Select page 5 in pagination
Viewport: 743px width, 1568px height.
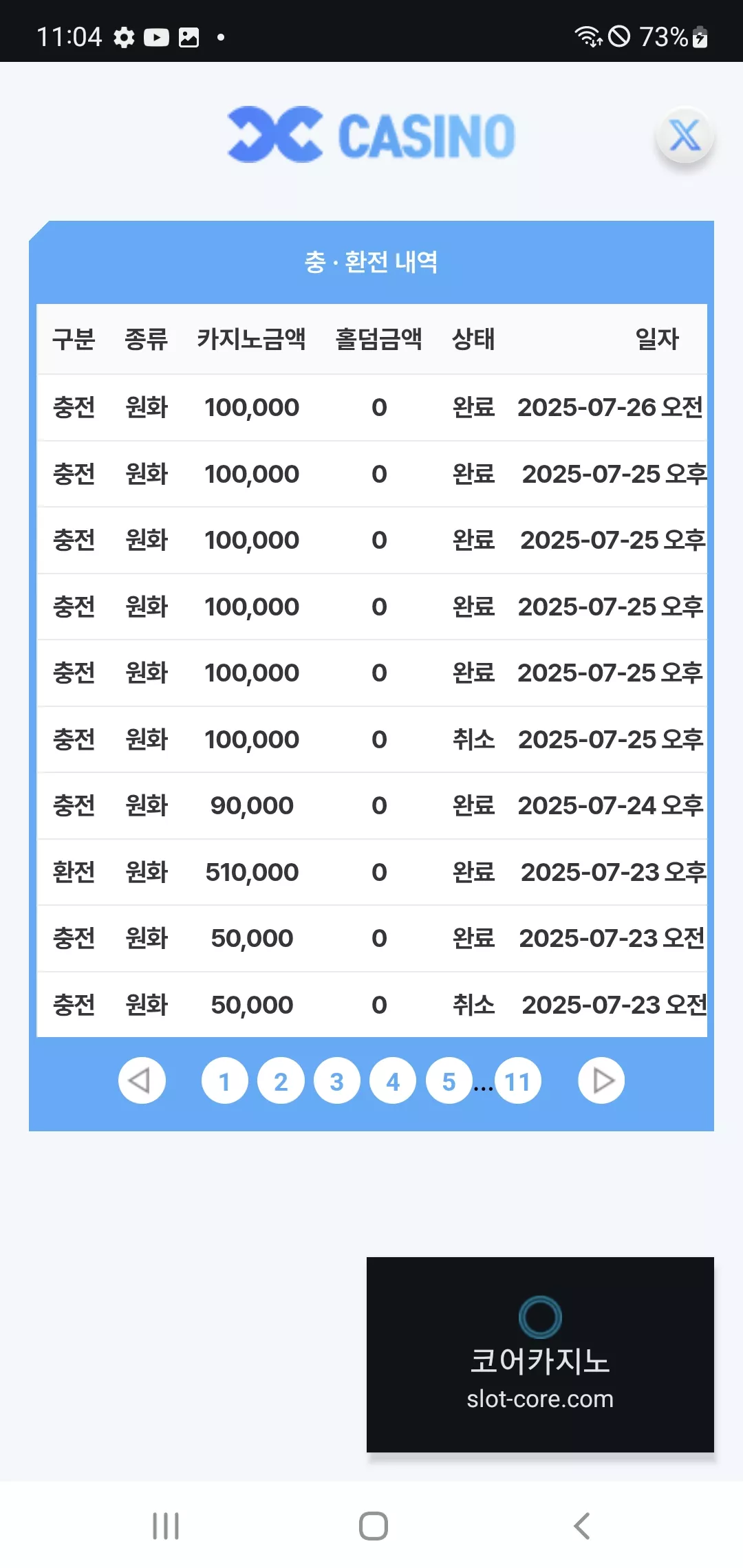pos(449,1081)
